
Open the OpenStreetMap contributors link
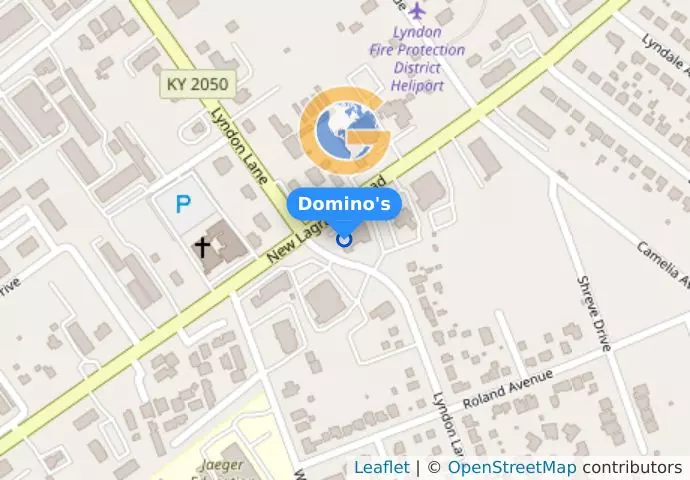point(511,467)
